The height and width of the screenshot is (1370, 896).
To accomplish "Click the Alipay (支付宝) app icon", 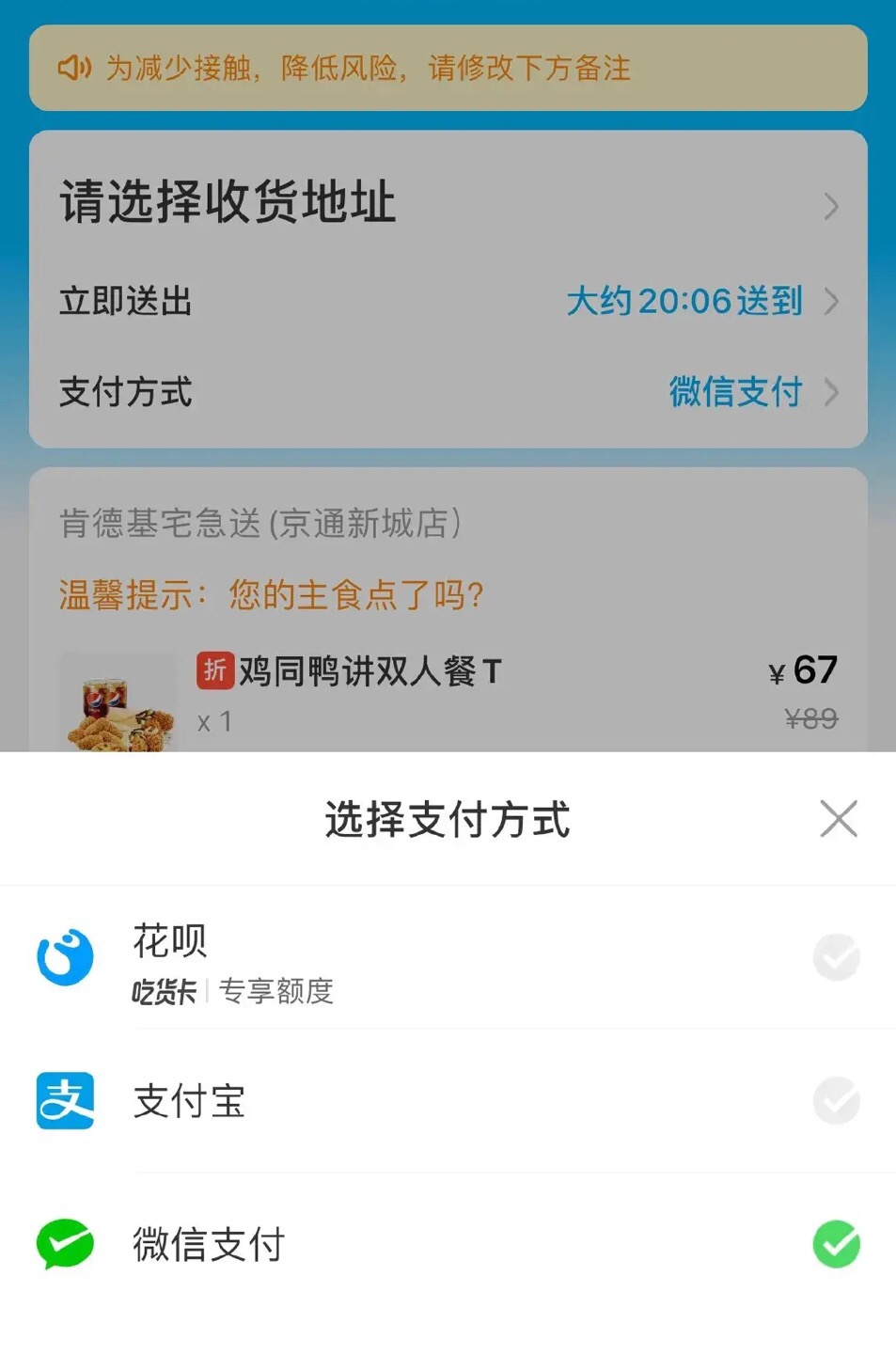I will coord(64,1101).
